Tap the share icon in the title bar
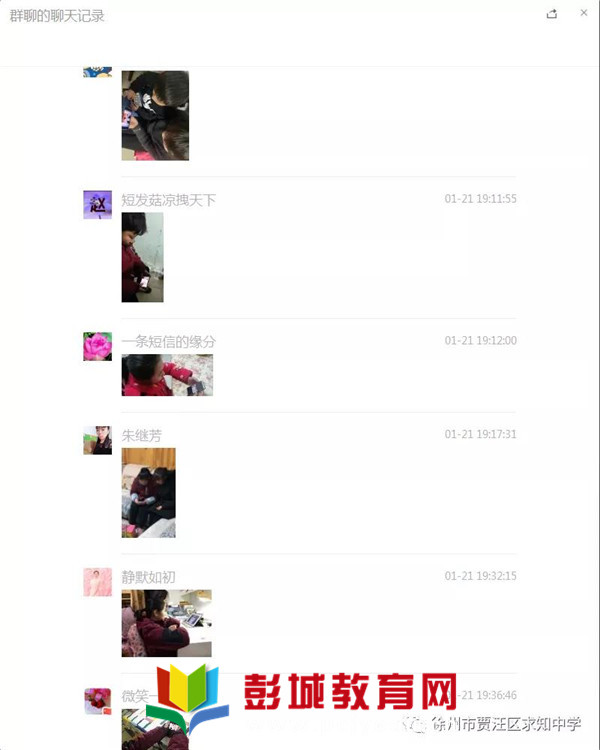Image resolution: width=600 pixels, height=750 pixels. coord(552,14)
